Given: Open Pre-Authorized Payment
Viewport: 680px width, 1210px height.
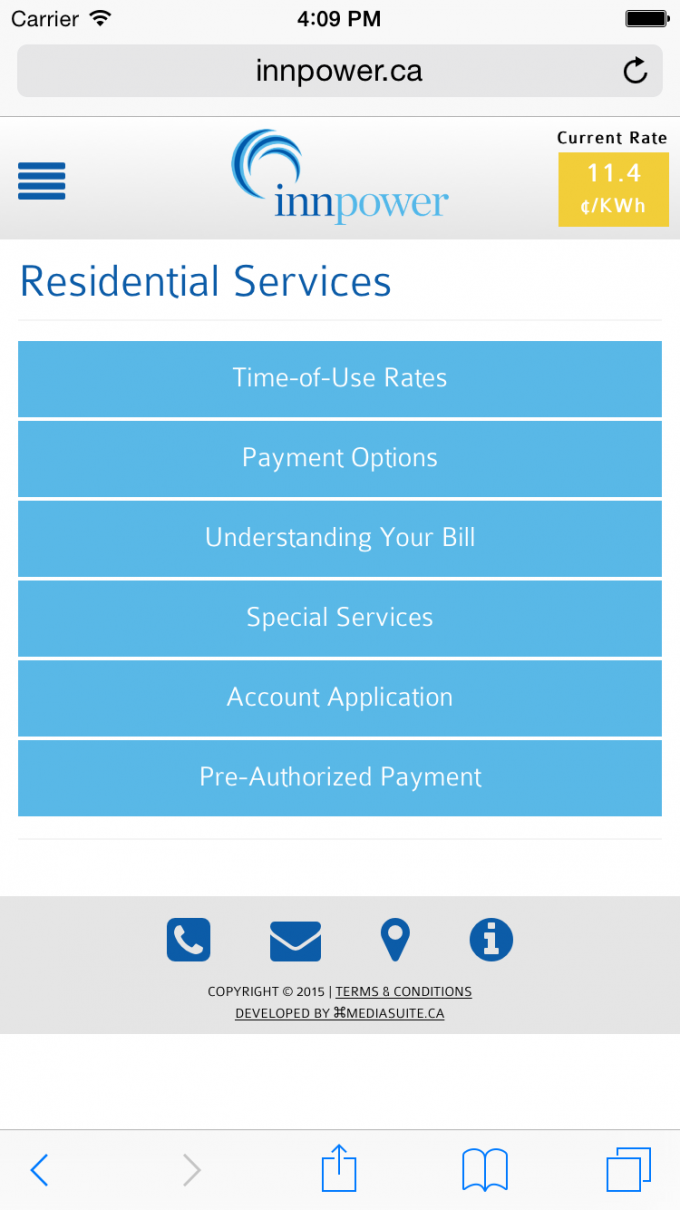Looking at the screenshot, I should click(x=340, y=778).
